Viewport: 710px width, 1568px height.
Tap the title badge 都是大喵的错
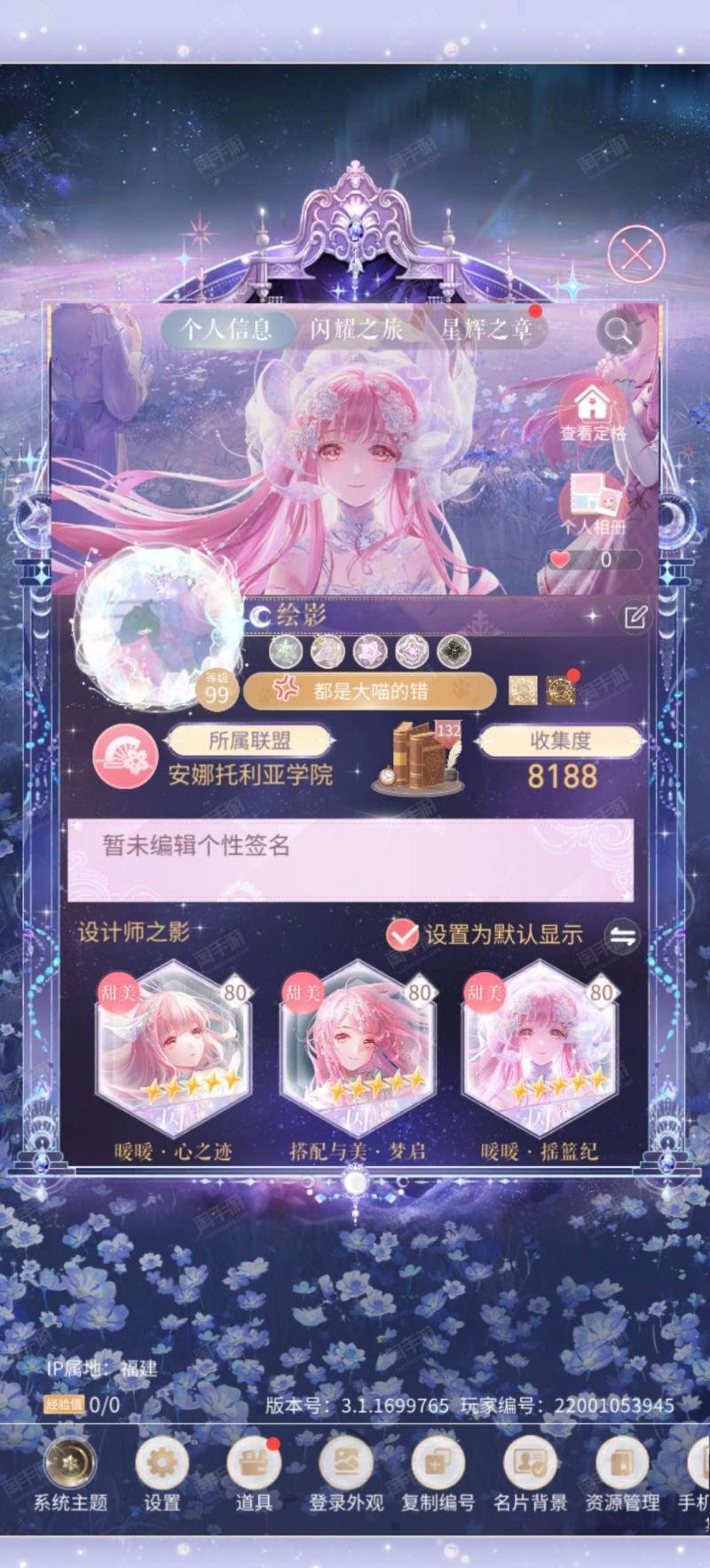[x=369, y=691]
